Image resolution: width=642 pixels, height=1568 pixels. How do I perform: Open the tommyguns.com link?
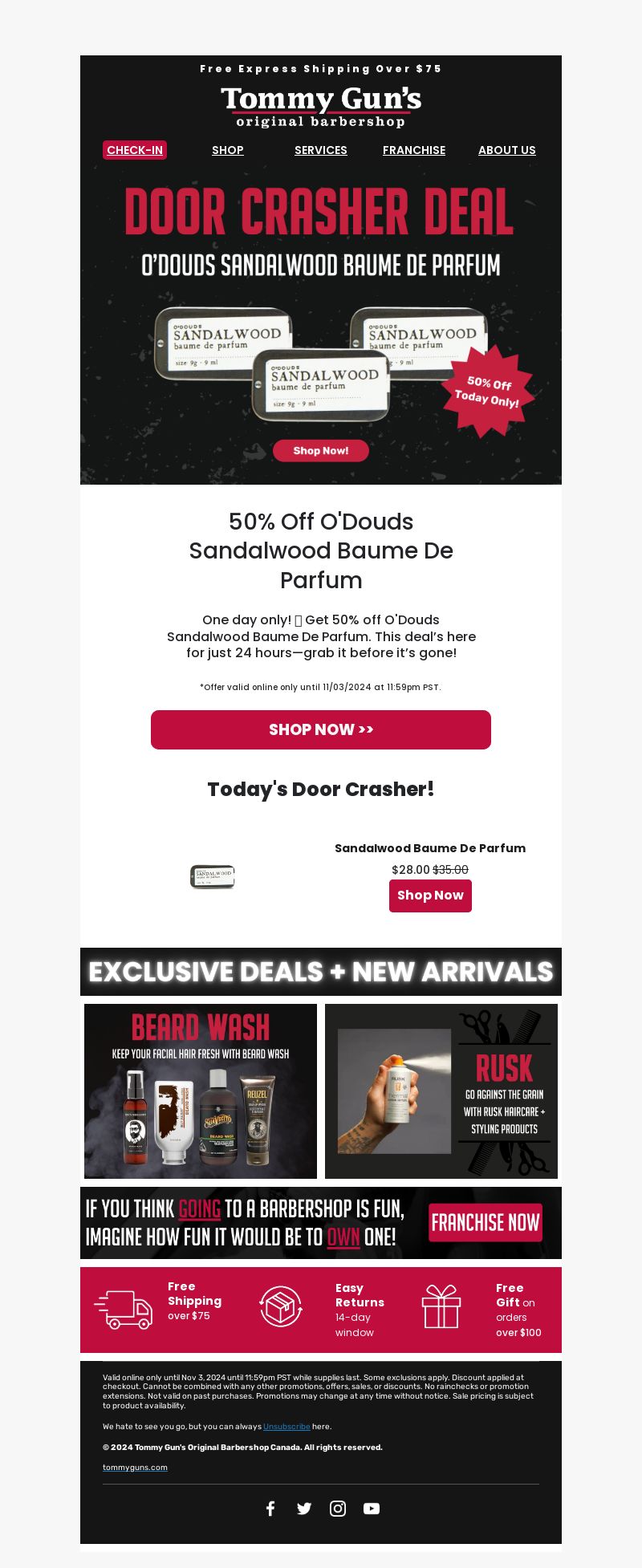click(x=135, y=1468)
